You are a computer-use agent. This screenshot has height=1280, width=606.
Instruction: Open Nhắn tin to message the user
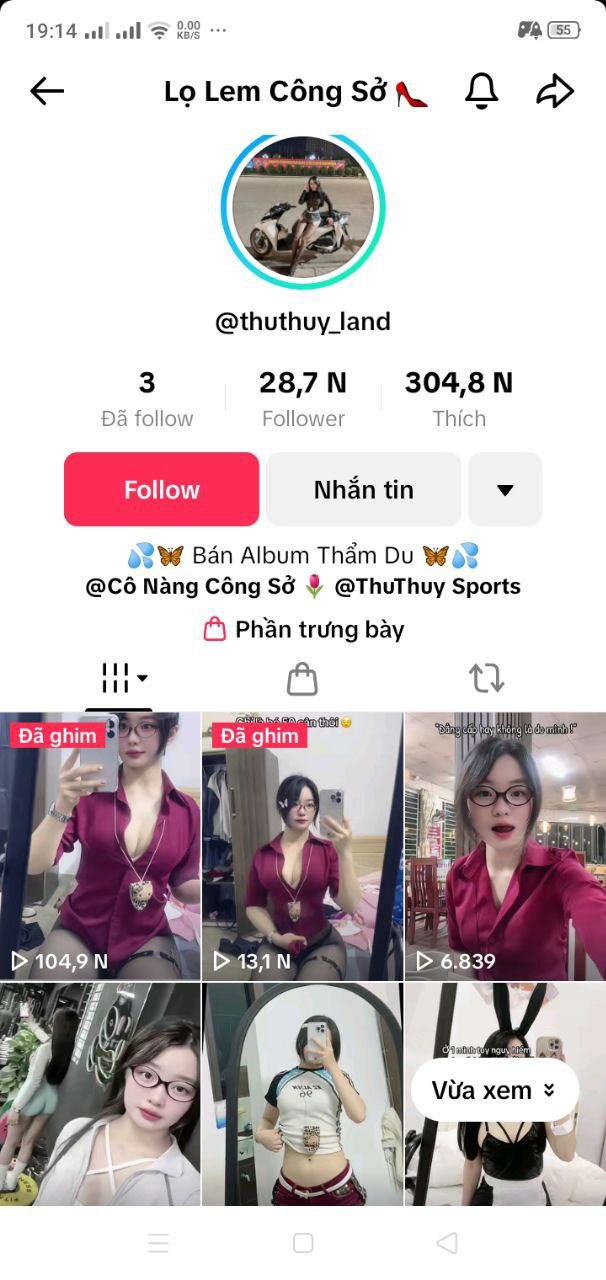[x=363, y=489]
